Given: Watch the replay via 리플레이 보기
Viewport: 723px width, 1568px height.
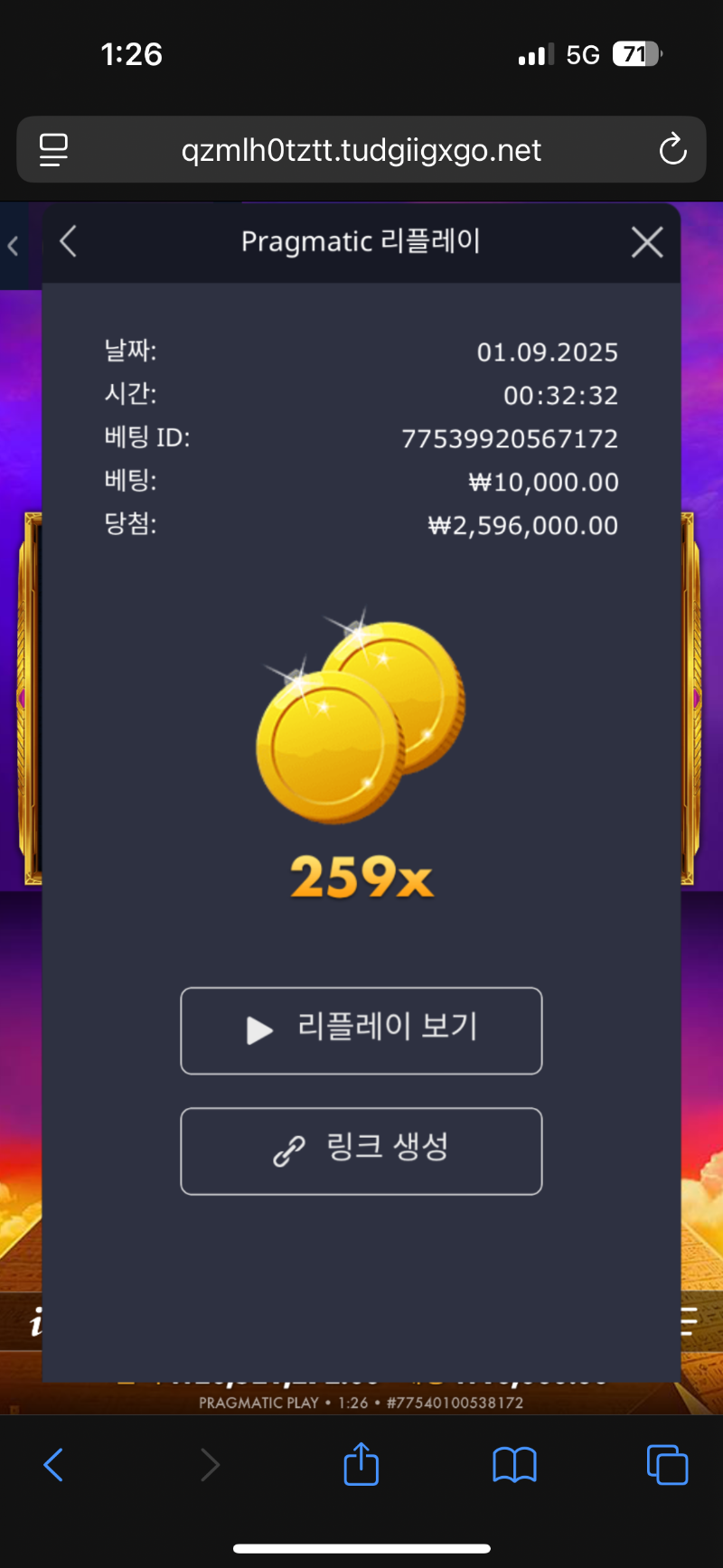Looking at the screenshot, I should coord(361,1030).
